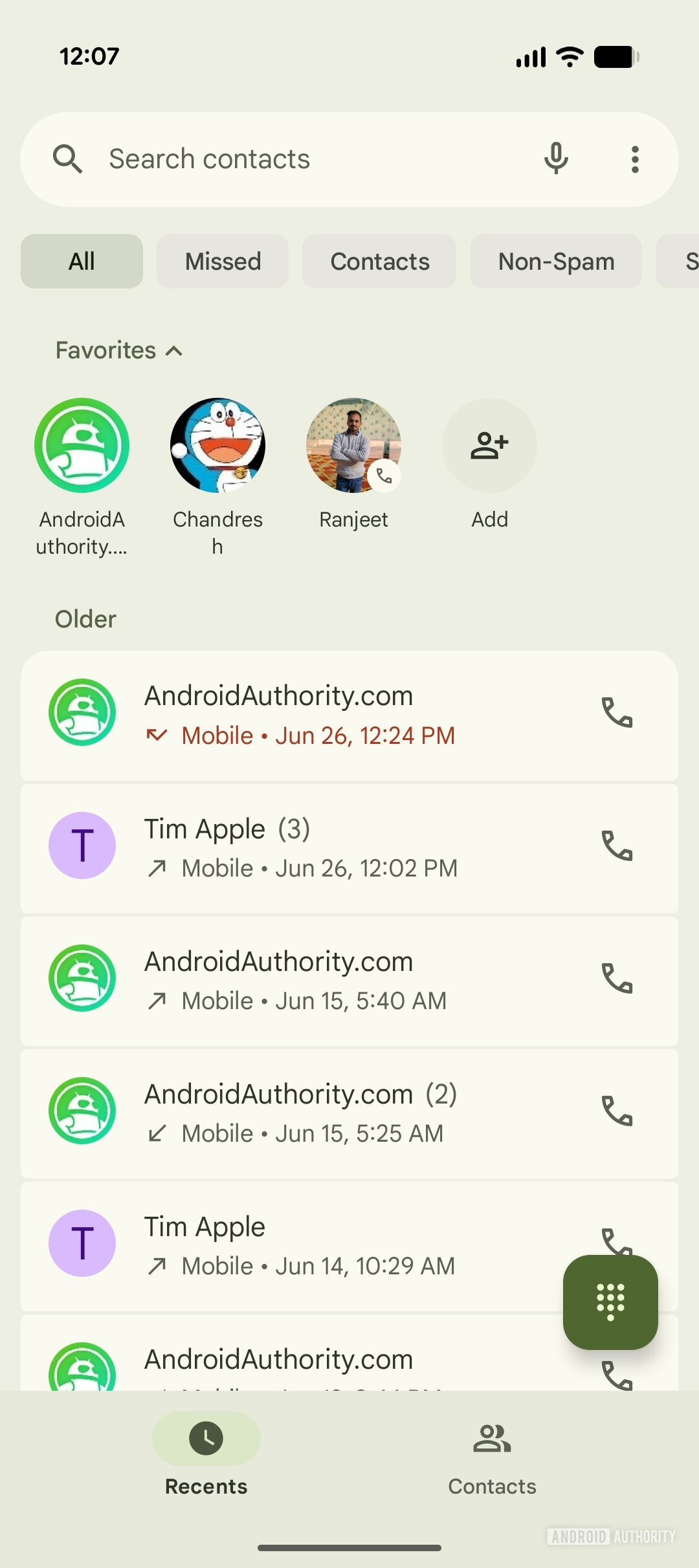This screenshot has width=699, height=1568.
Task: Switch to the Contacts tab
Action: 492,1454
